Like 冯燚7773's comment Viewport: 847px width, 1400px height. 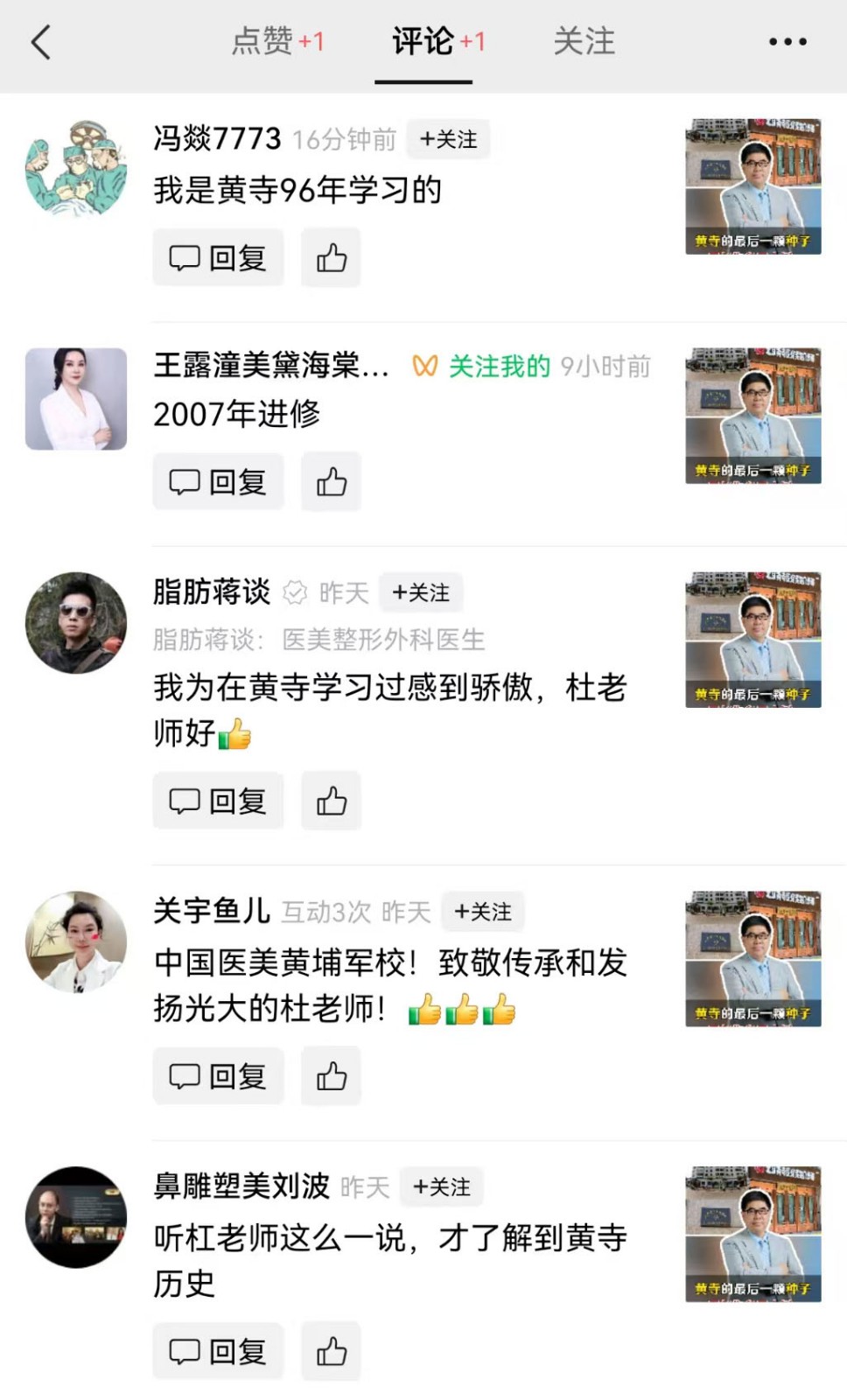[331, 258]
